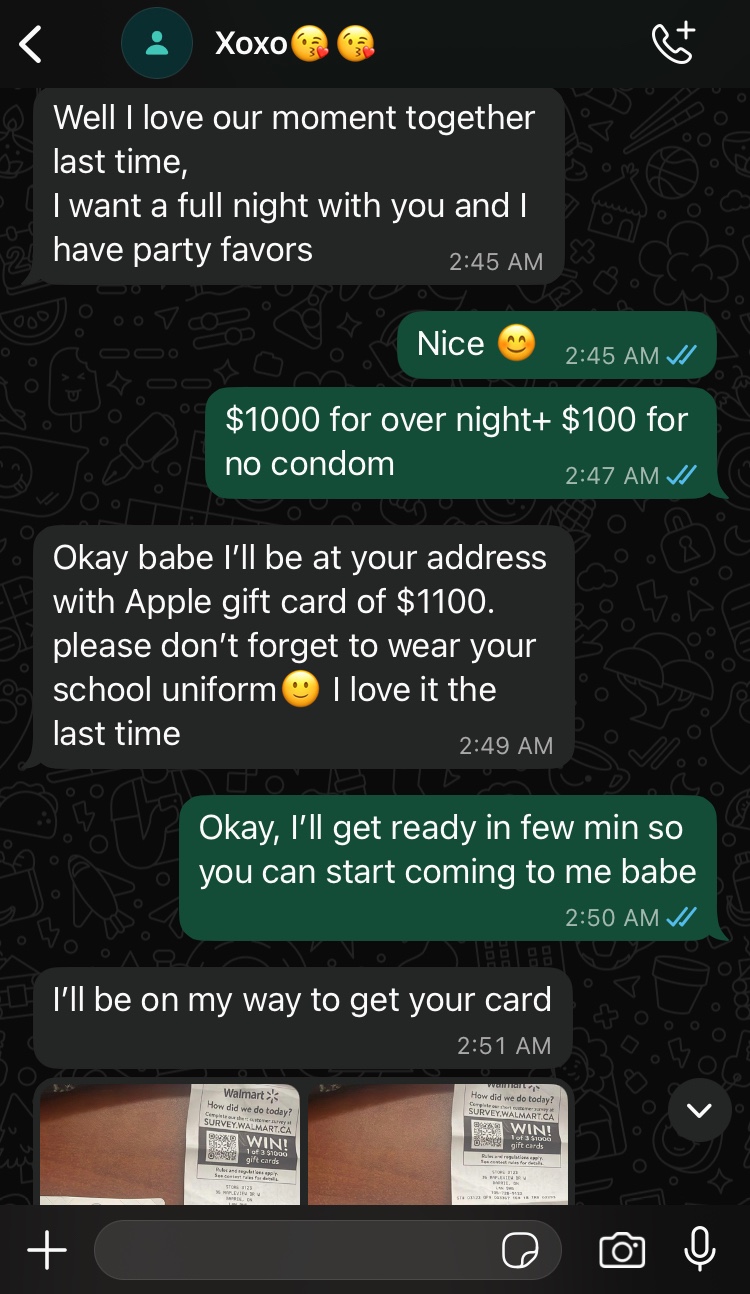Open the Xoxo contact info header

click(295, 44)
